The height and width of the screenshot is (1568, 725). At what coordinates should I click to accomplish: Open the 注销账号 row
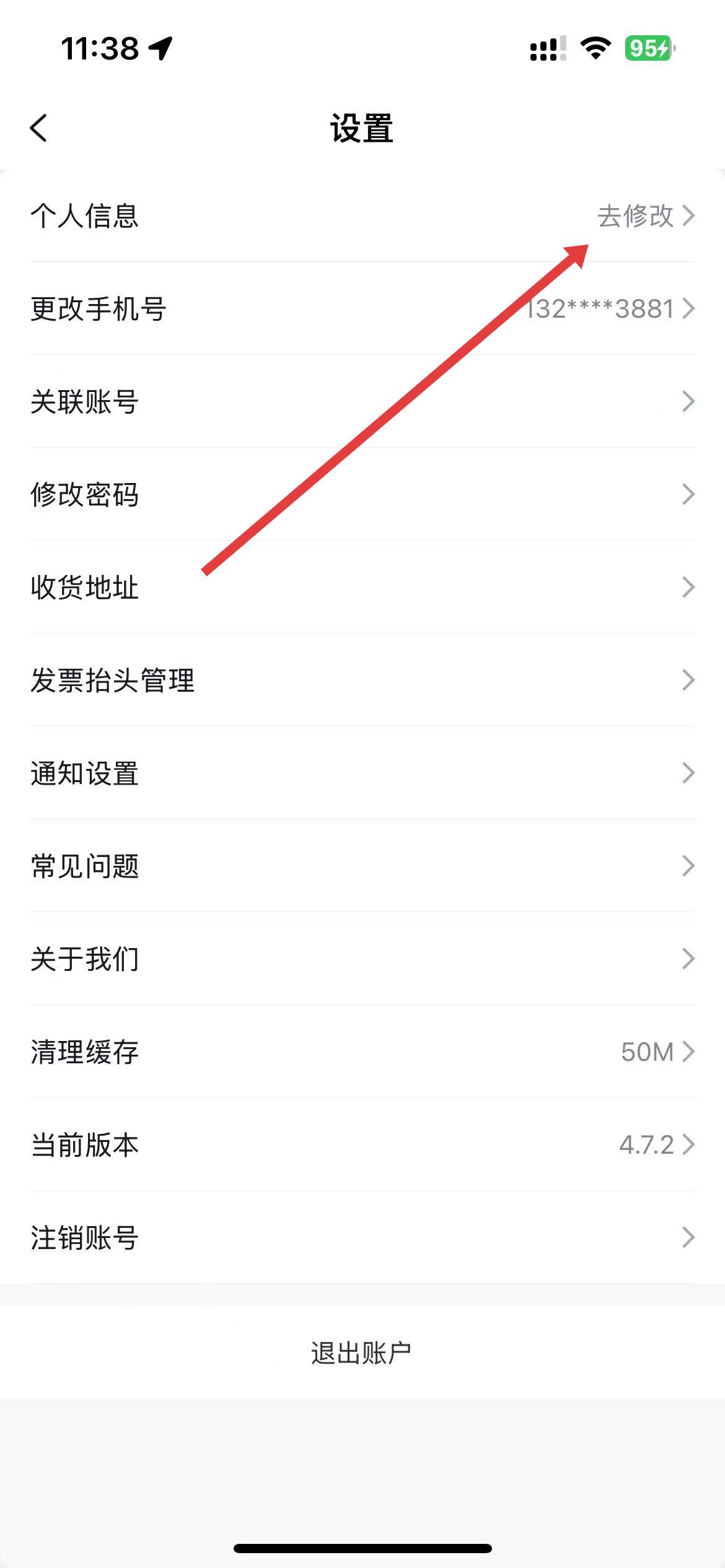tap(362, 1237)
